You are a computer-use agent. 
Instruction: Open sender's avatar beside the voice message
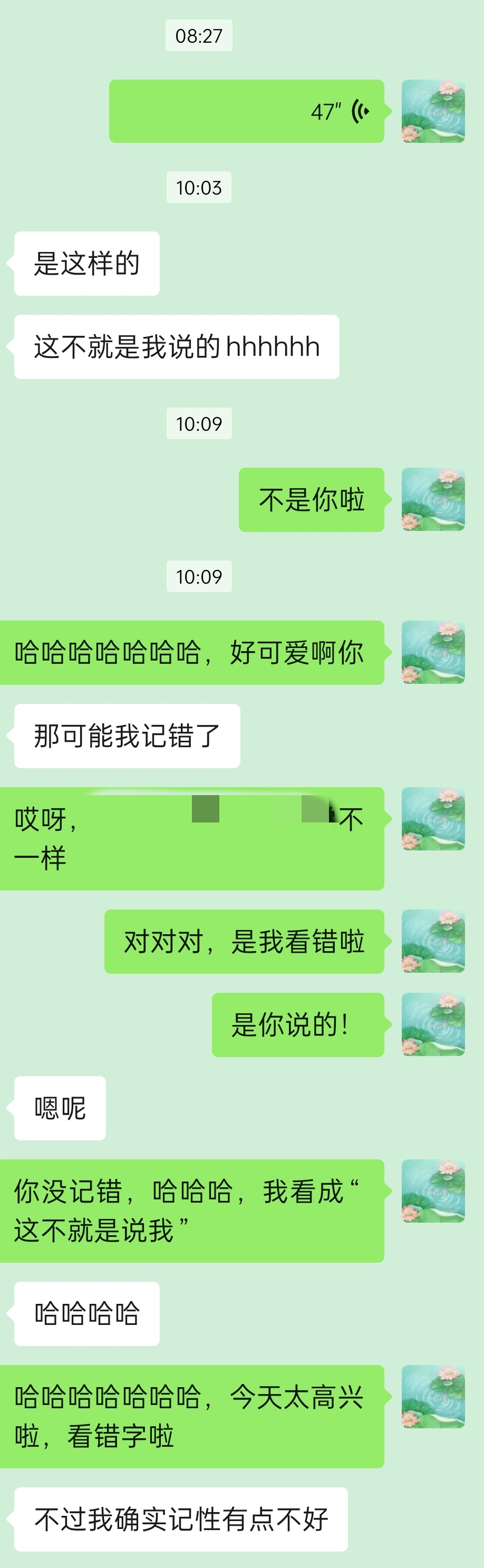[433, 111]
